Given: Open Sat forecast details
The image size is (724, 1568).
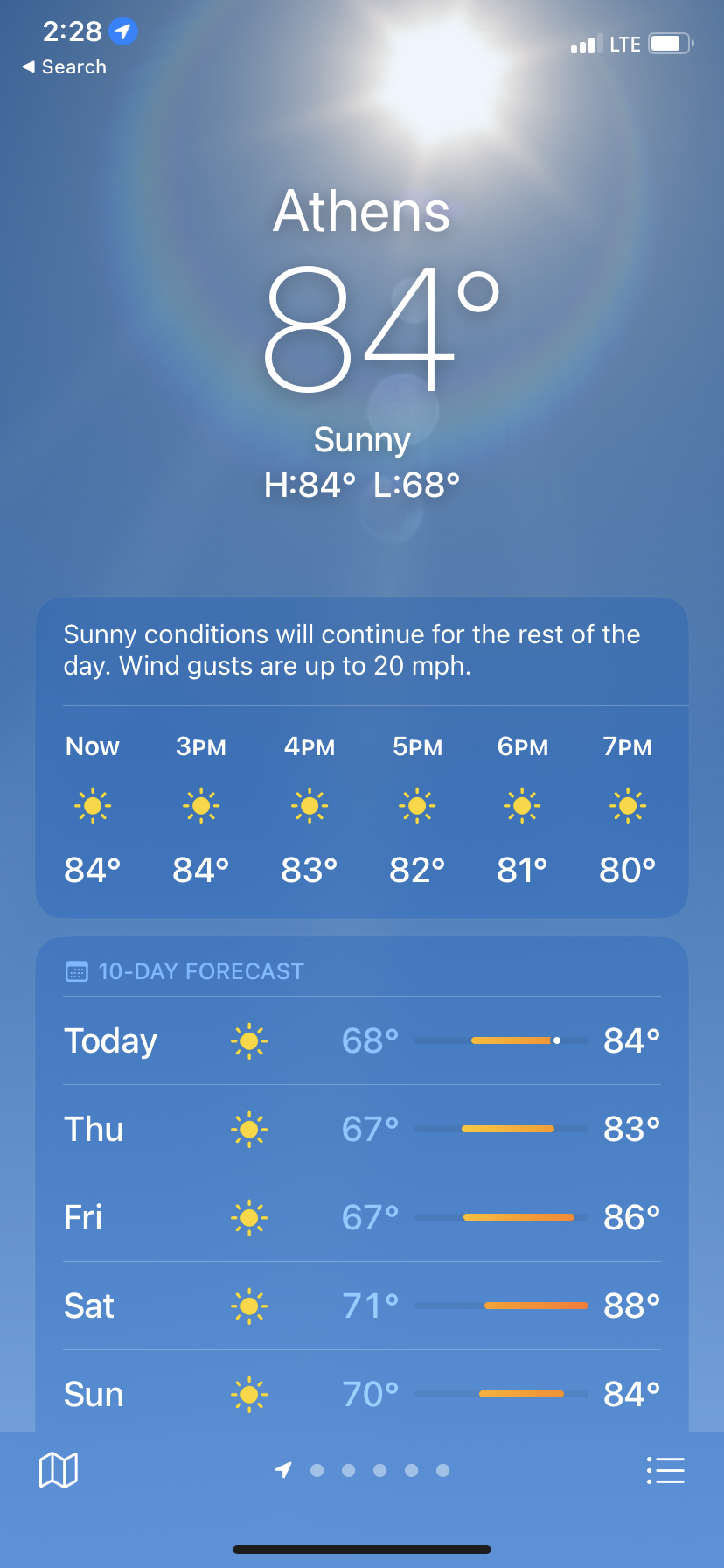Looking at the screenshot, I should coord(361,1305).
